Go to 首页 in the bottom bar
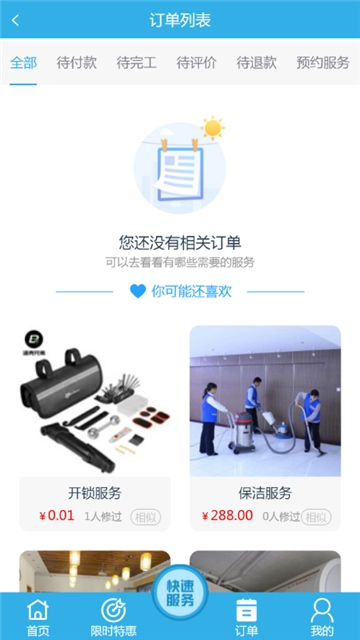Image resolution: width=360 pixels, height=640 pixels. (x=38, y=616)
